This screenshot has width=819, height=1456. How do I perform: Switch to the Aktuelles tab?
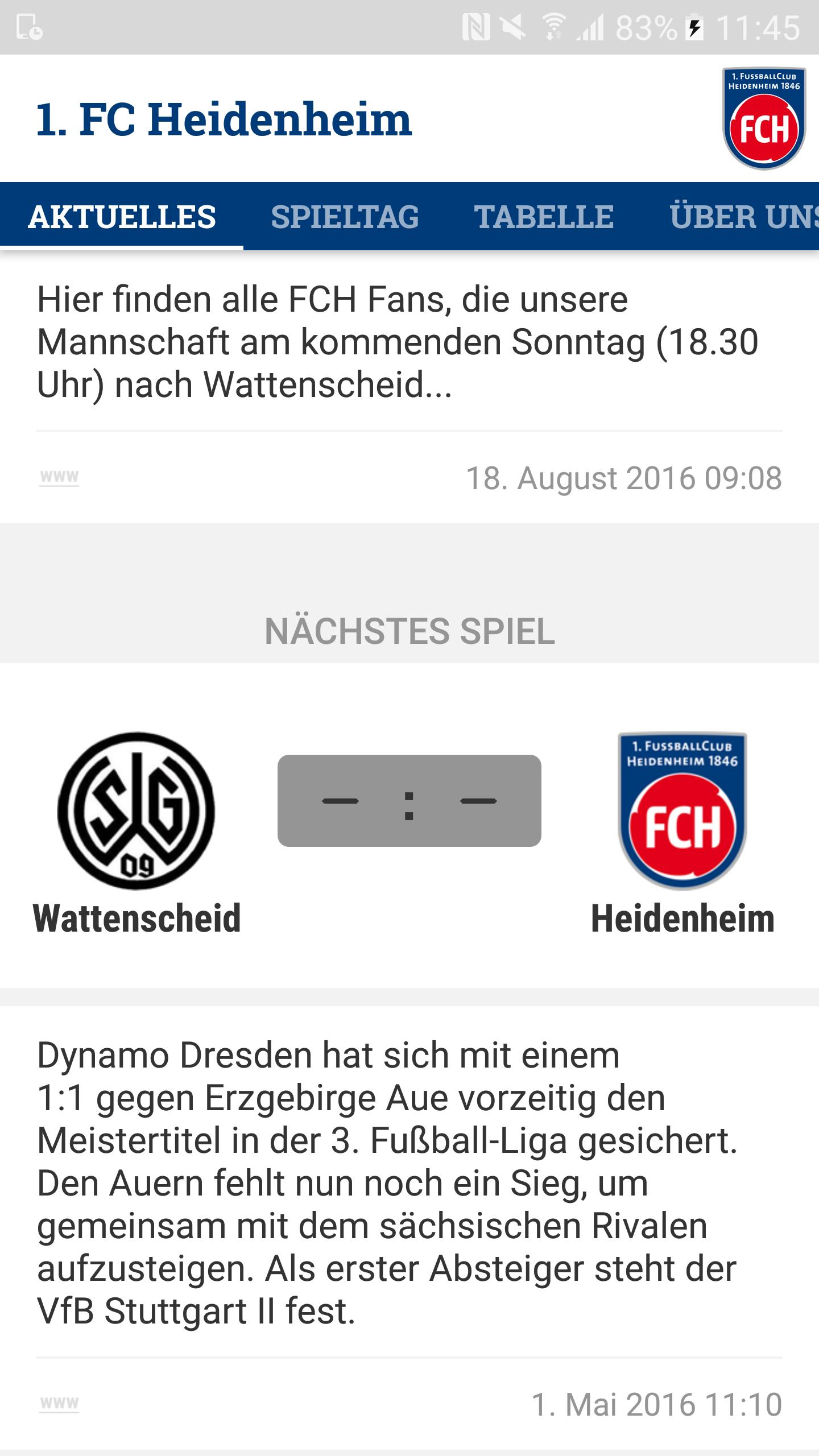pos(122,217)
